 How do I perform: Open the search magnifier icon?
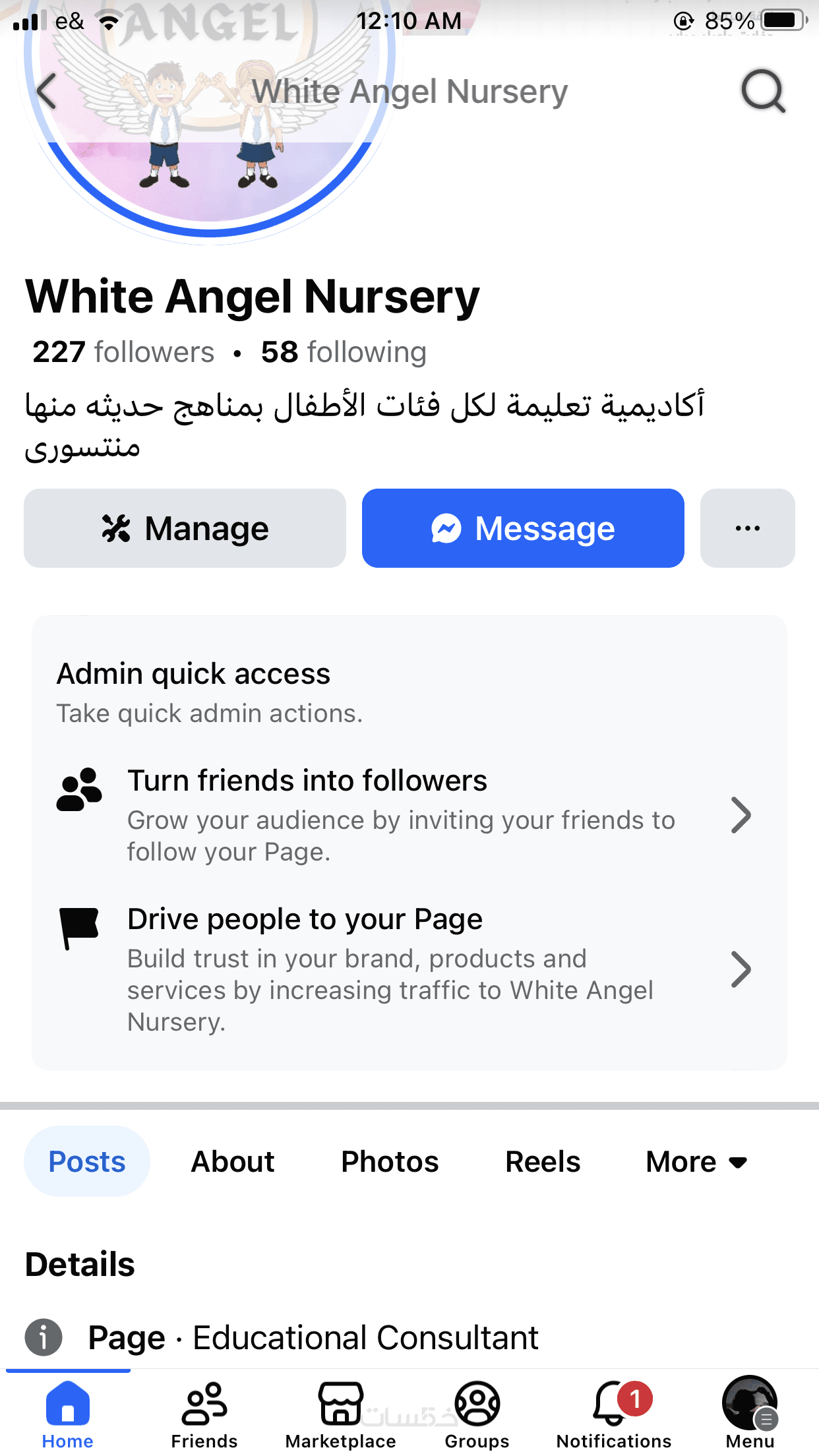point(763,91)
